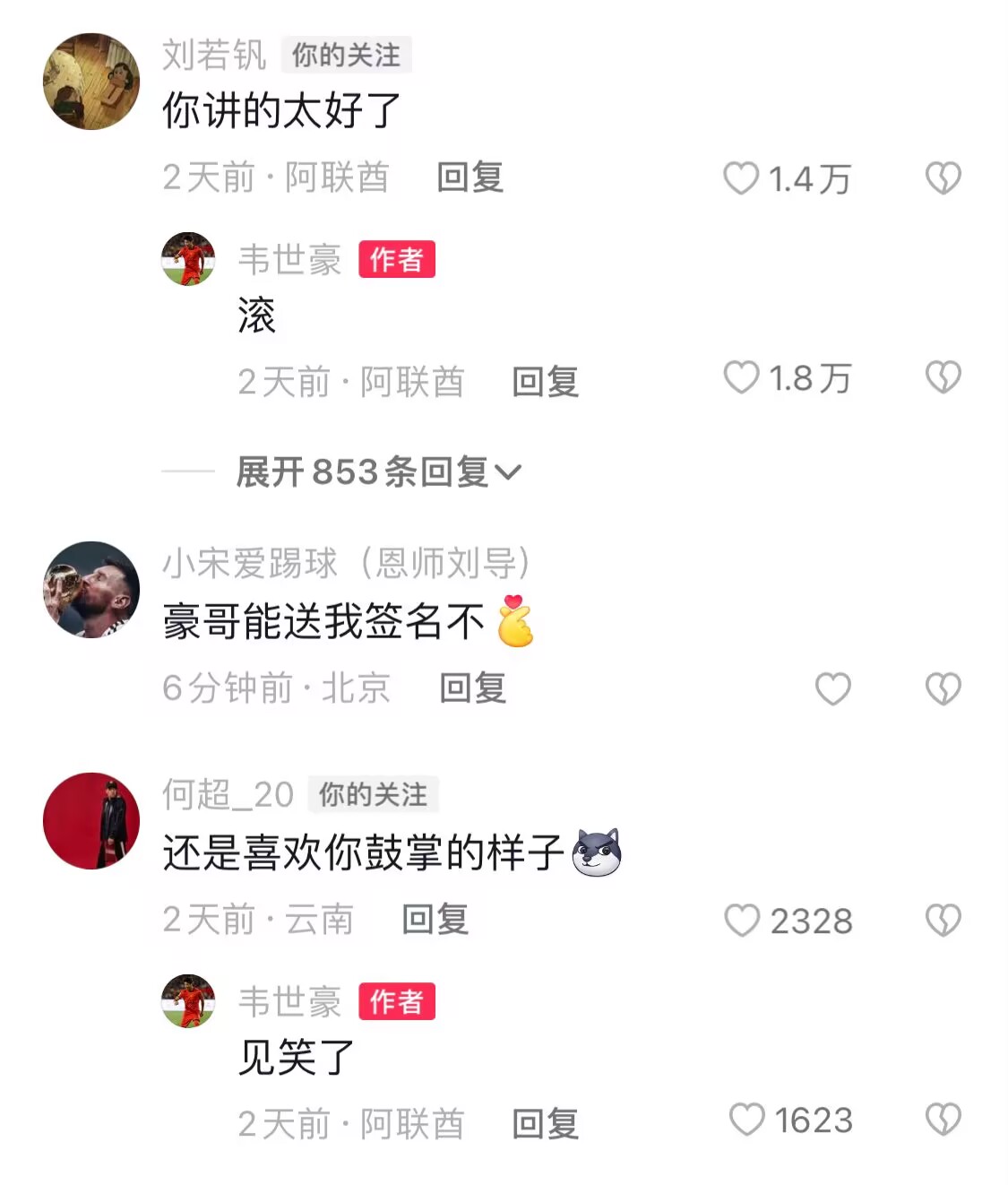Open 刘若钒's profile avatar
Screen dimensions: 1008x1185
click(x=91, y=82)
